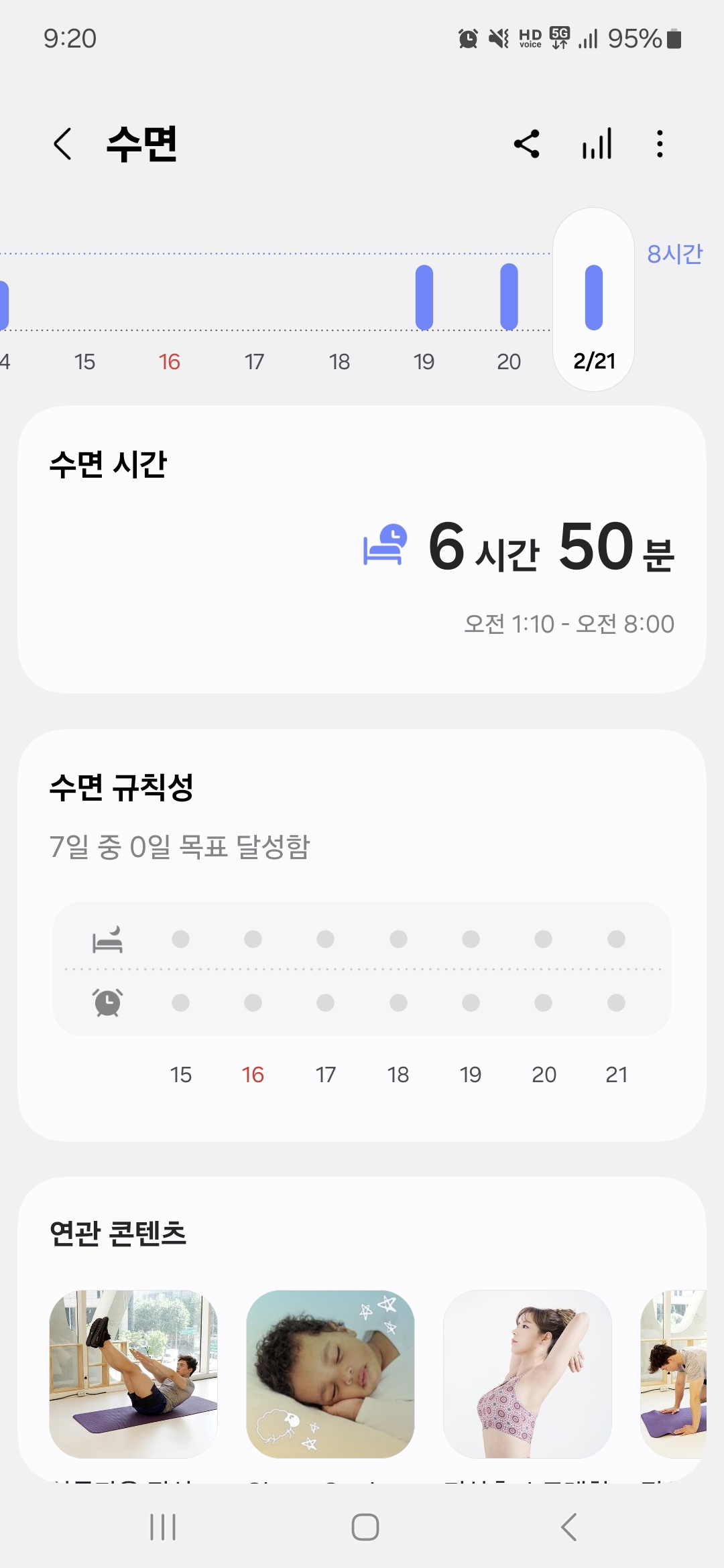Screen dimensions: 724x1568
Task: Open the sleep trends chart icon
Action: (597, 144)
